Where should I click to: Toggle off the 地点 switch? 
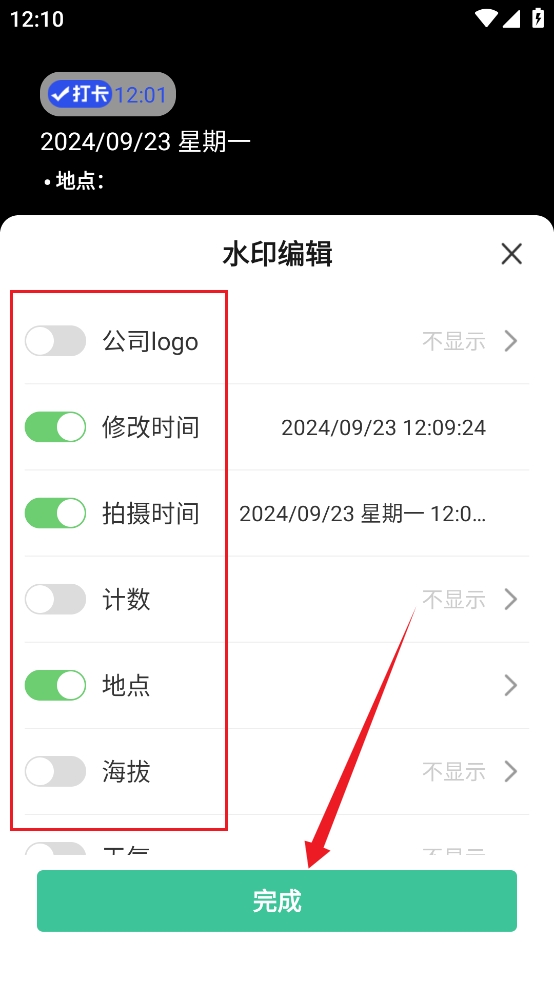(55, 685)
